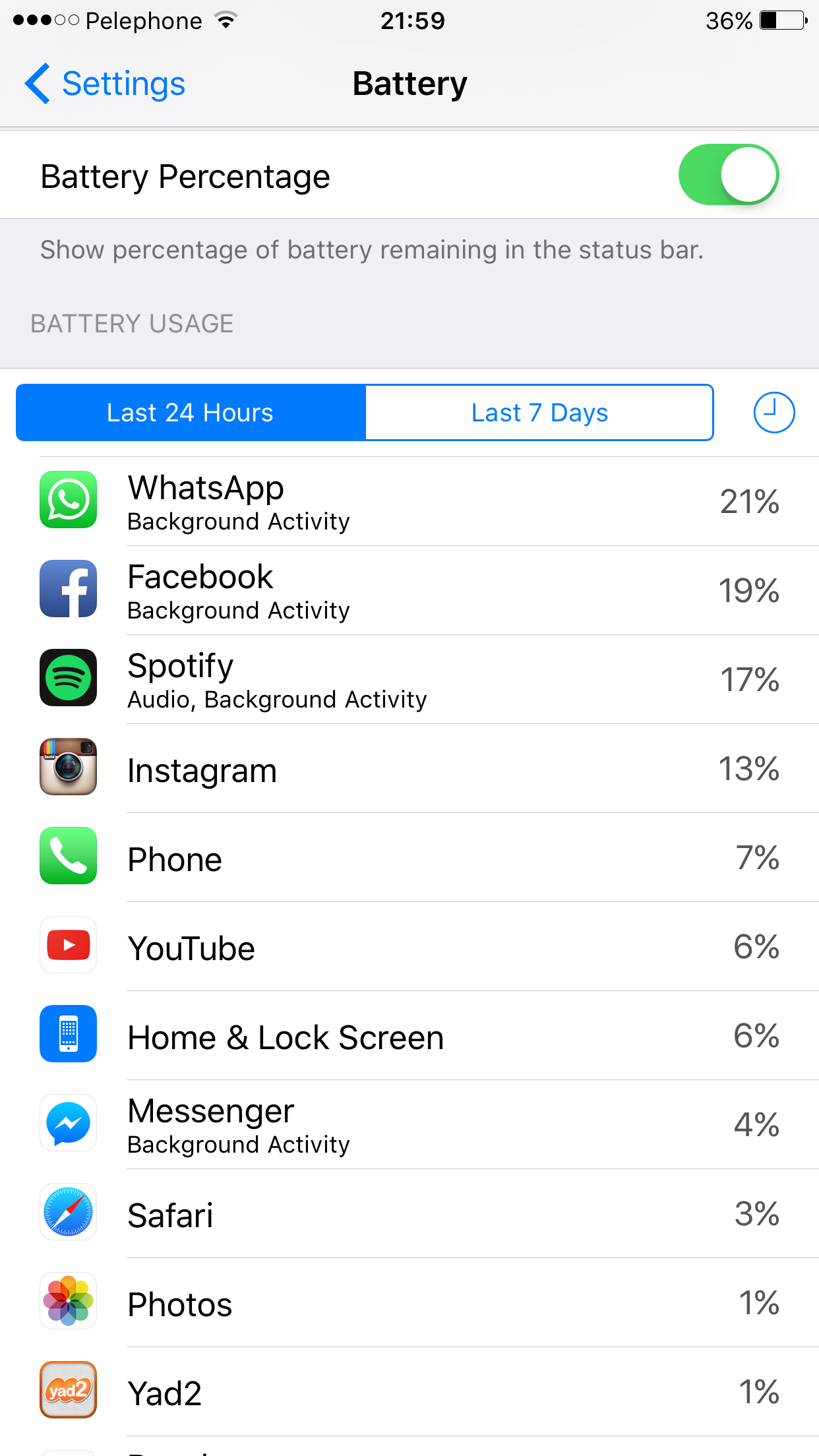The image size is (819, 1456).
Task: Tap the clock icon to show usage times
Action: pos(774,413)
